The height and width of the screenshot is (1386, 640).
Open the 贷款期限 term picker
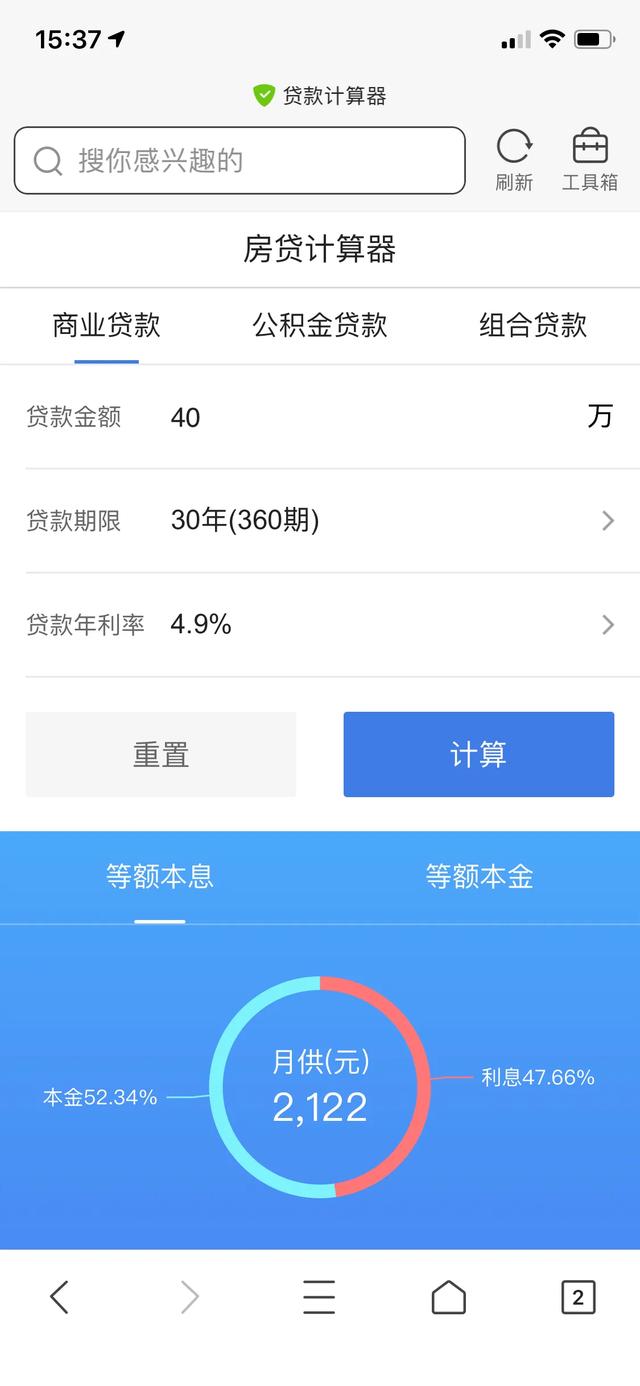[x=320, y=521]
